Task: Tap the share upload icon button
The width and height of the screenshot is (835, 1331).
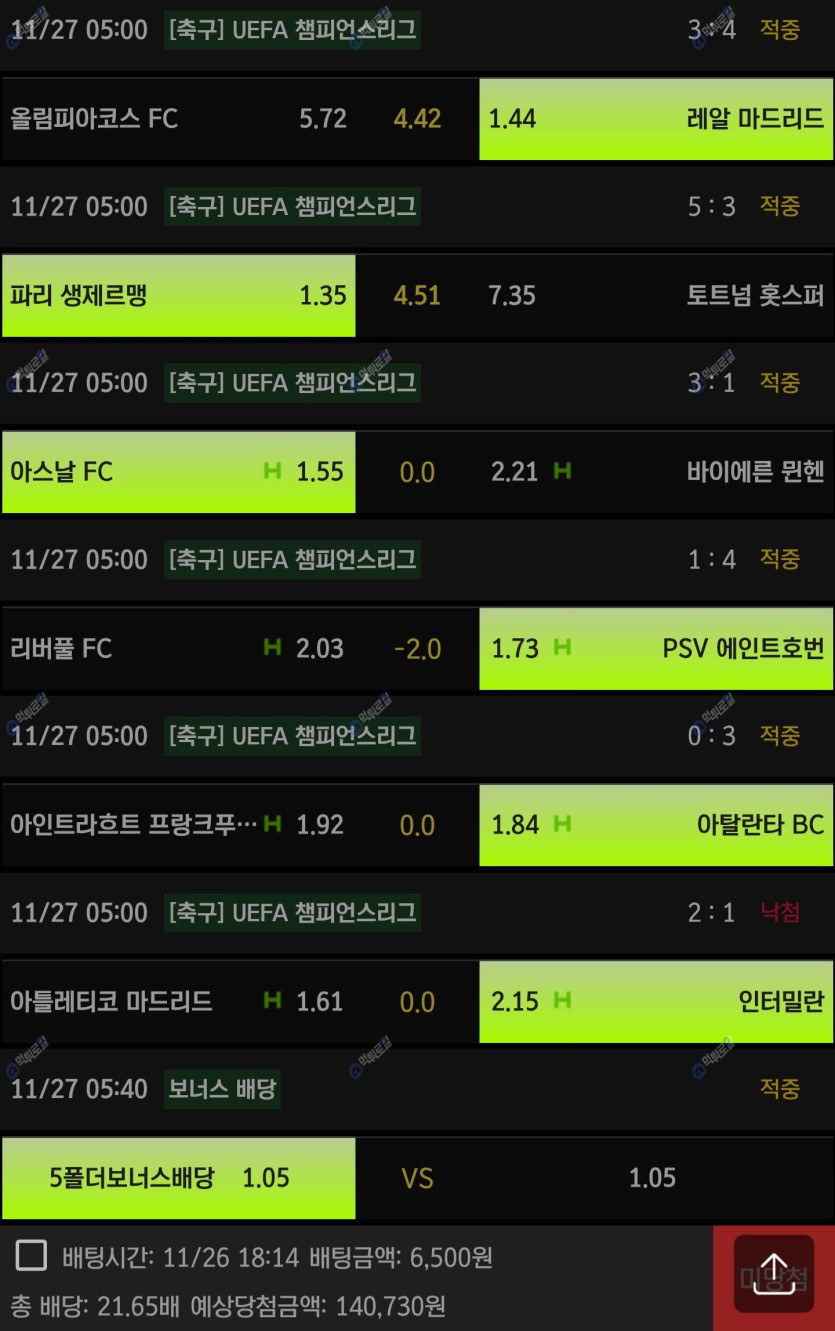Action: [x=773, y=1273]
